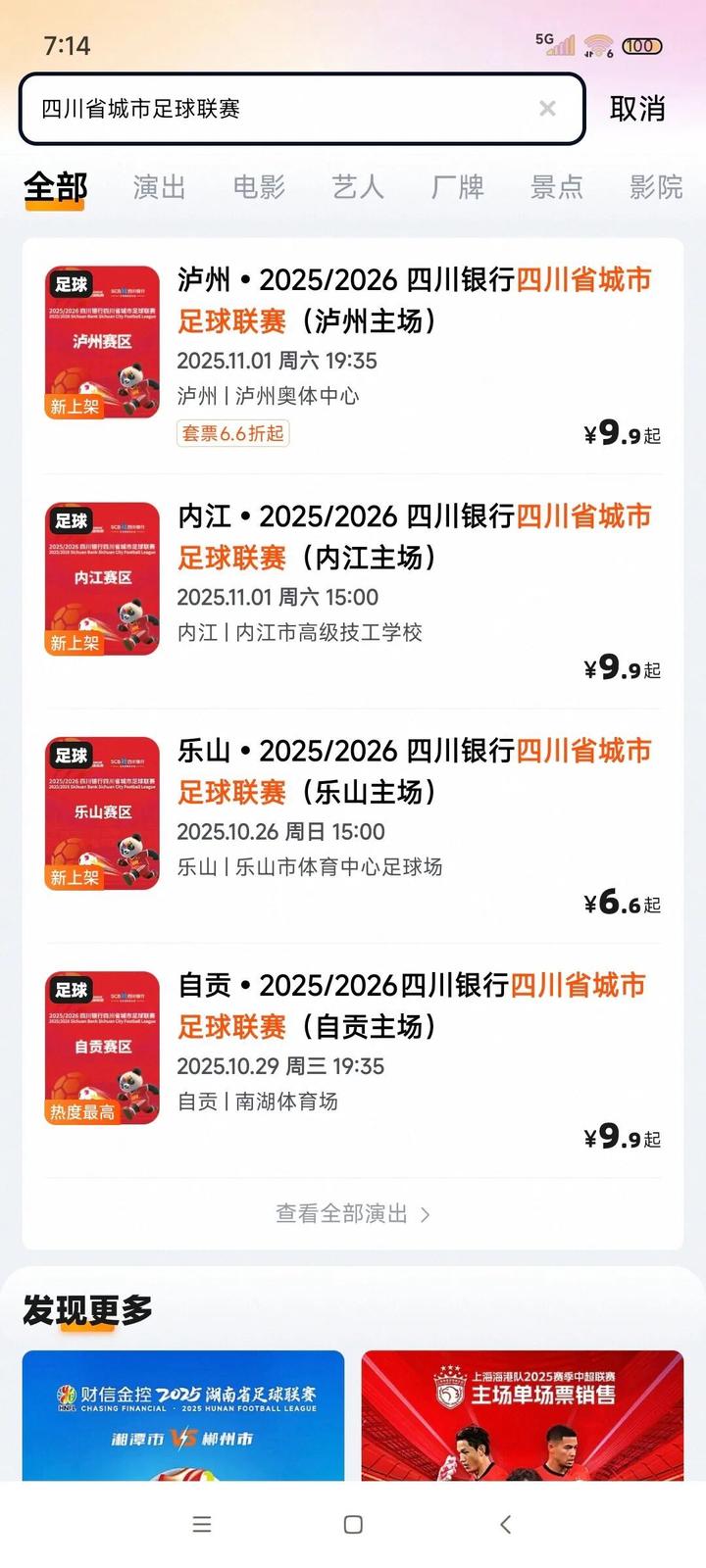Select the 全部 tab
This screenshot has height=1568, width=706.
(x=56, y=186)
